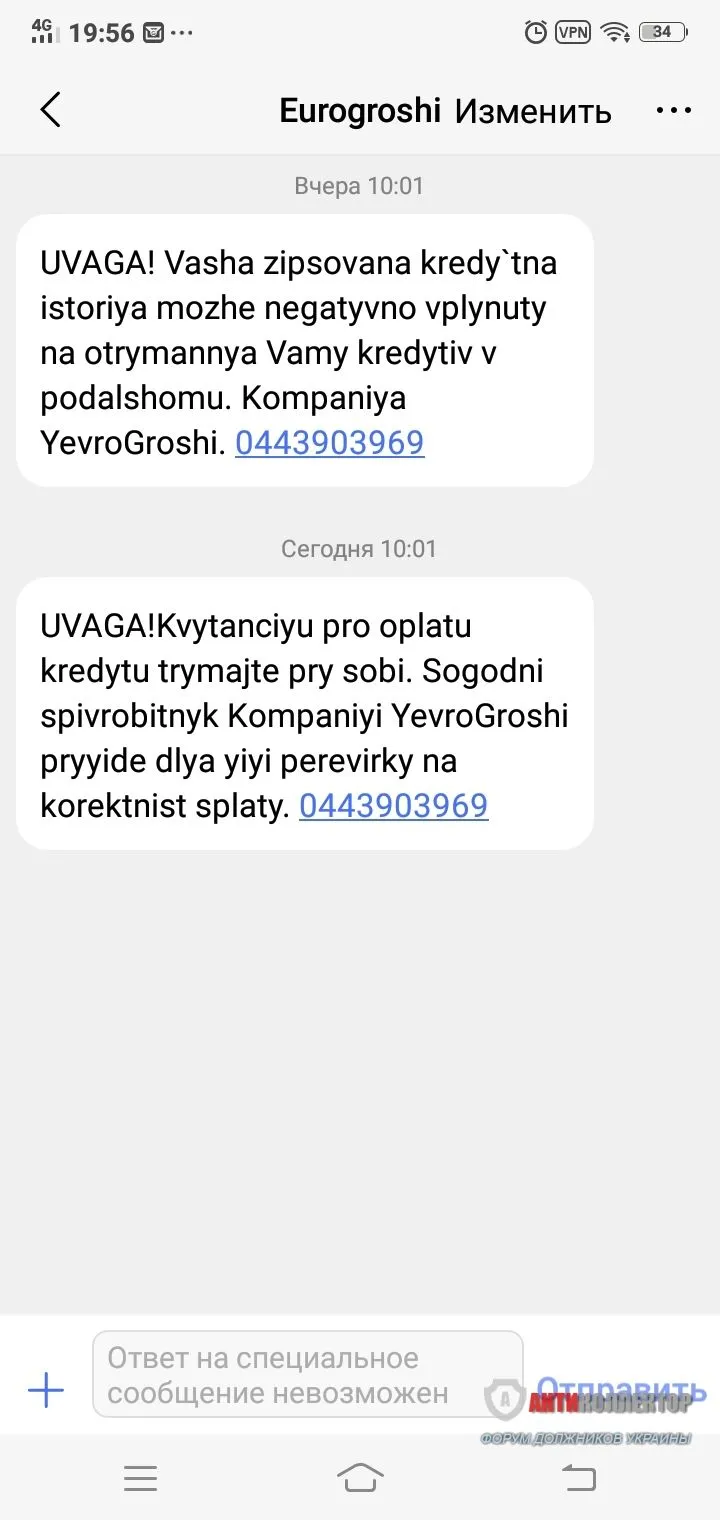Tap the Отправить send button

coord(620,1388)
